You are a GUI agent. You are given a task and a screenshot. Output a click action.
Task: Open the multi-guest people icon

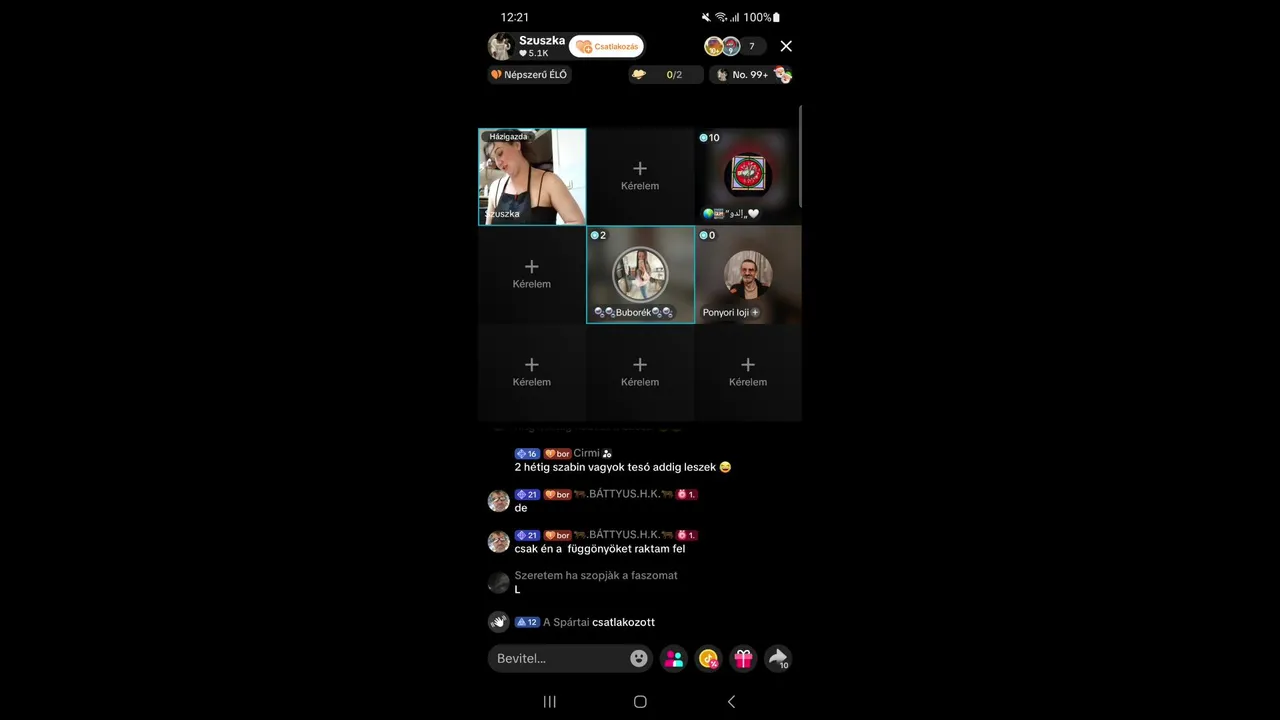click(x=674, y=658)
